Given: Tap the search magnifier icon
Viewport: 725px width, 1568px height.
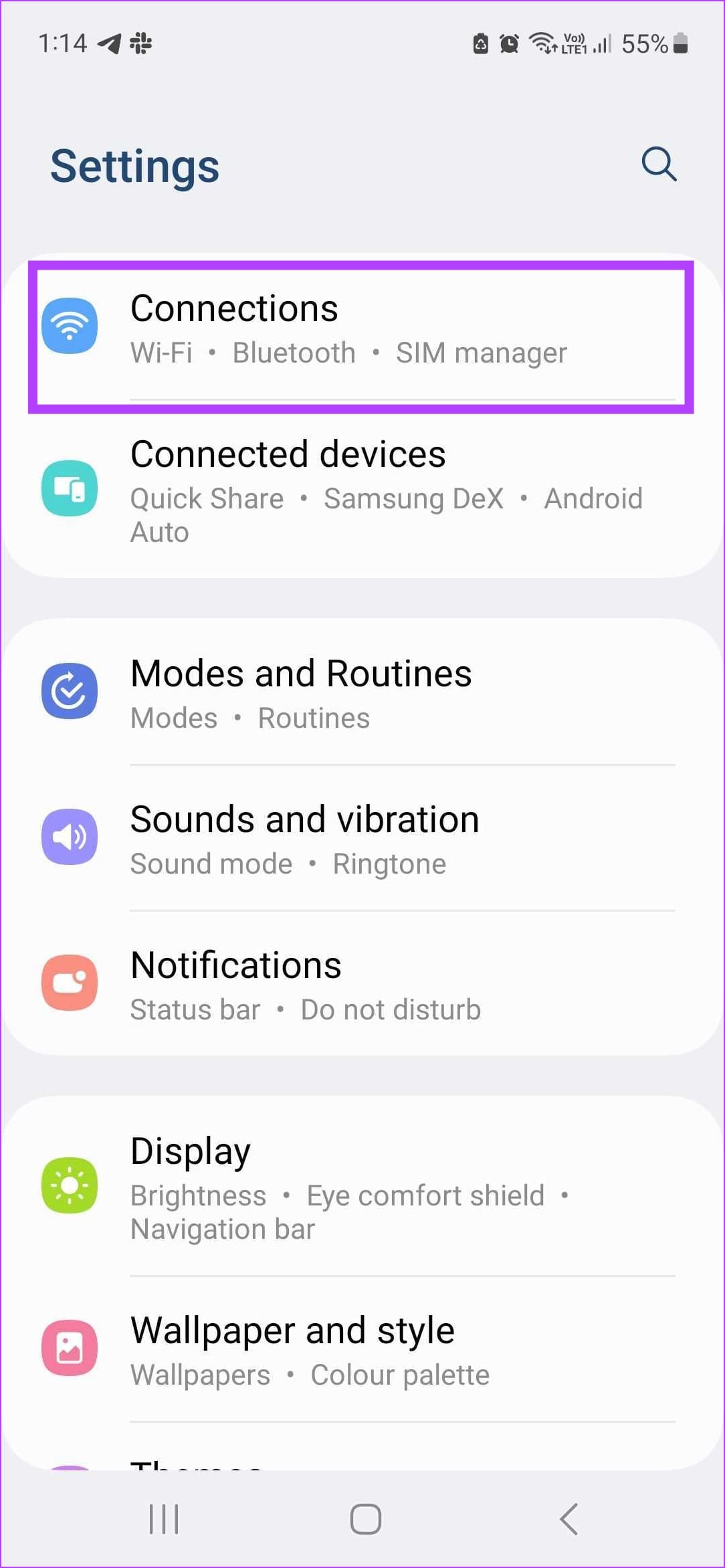Looking at the screenshot, I should 658,165.
